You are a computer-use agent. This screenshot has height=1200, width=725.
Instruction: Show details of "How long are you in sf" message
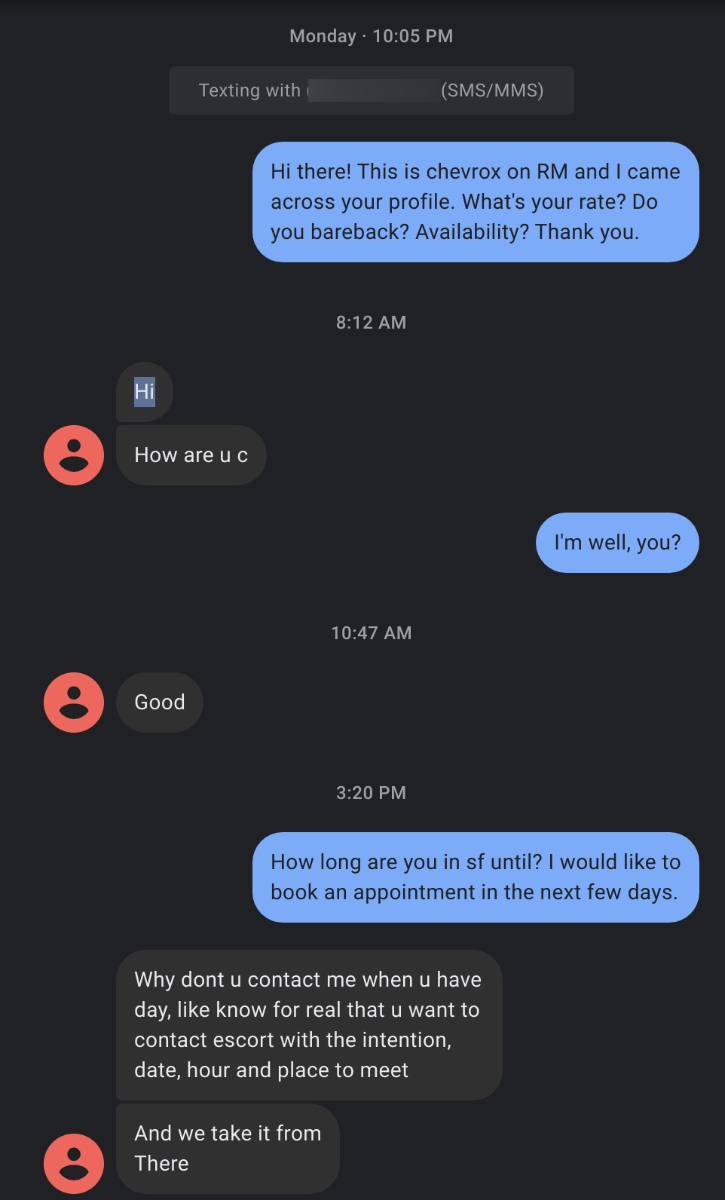point(475,877)
